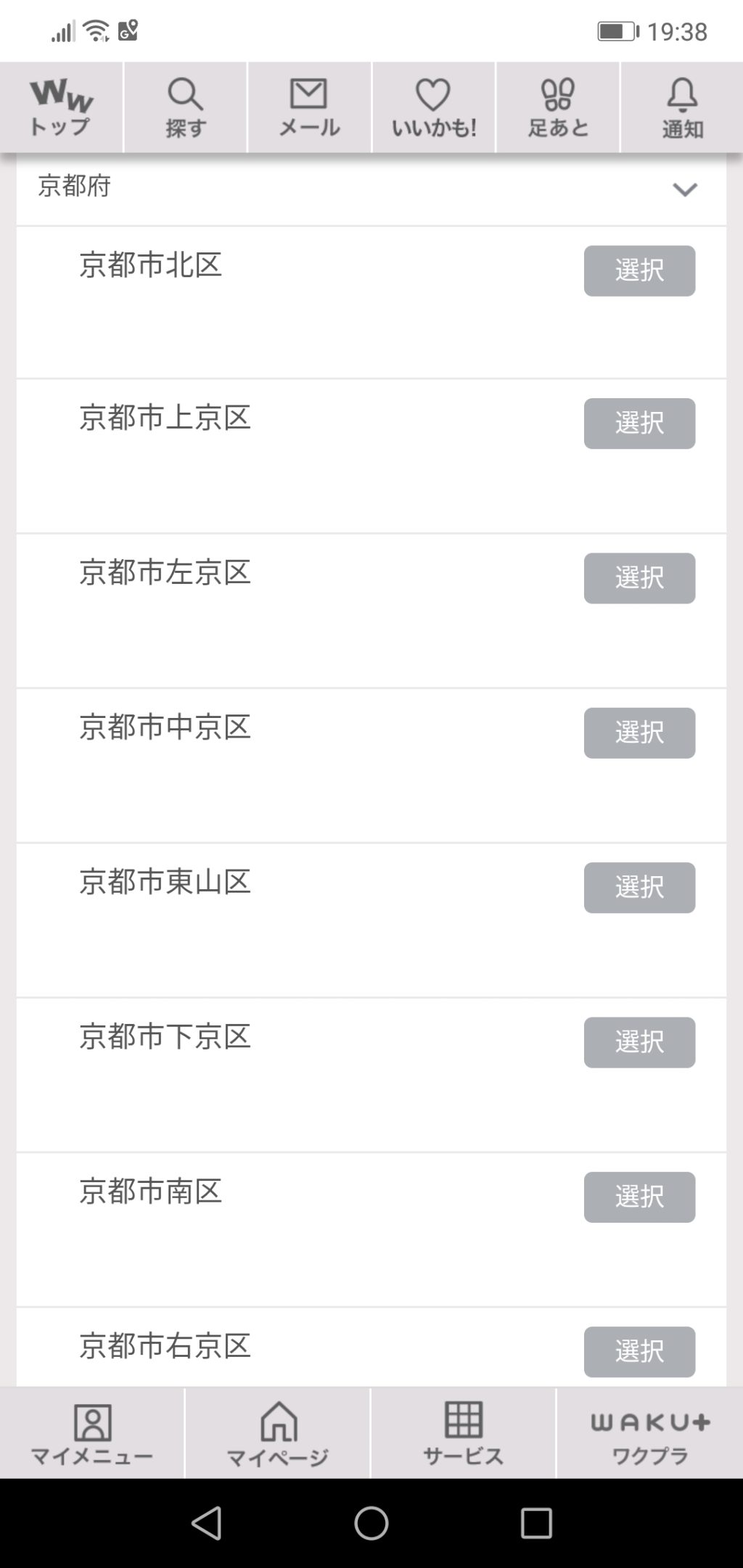Select 京都市右京区

click(x=639, y=1351)
